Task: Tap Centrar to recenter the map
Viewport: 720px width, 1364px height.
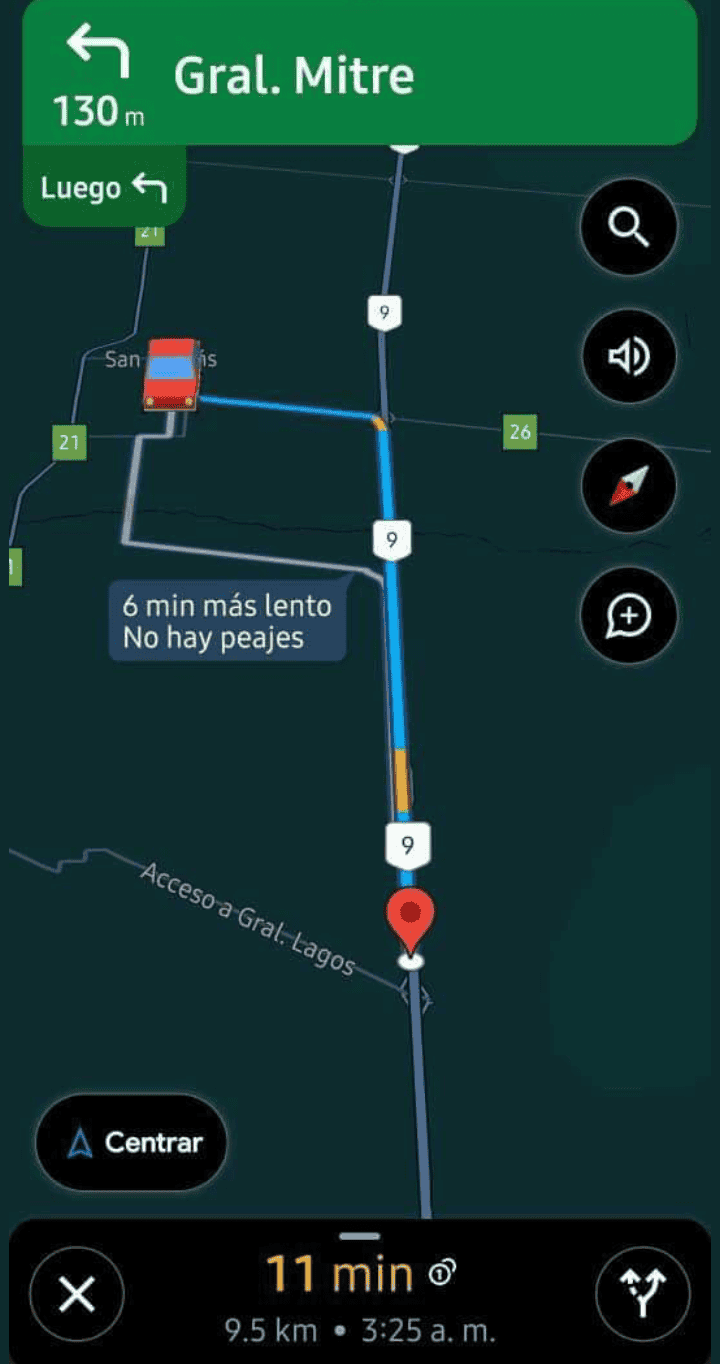Action: point(131,1143)
